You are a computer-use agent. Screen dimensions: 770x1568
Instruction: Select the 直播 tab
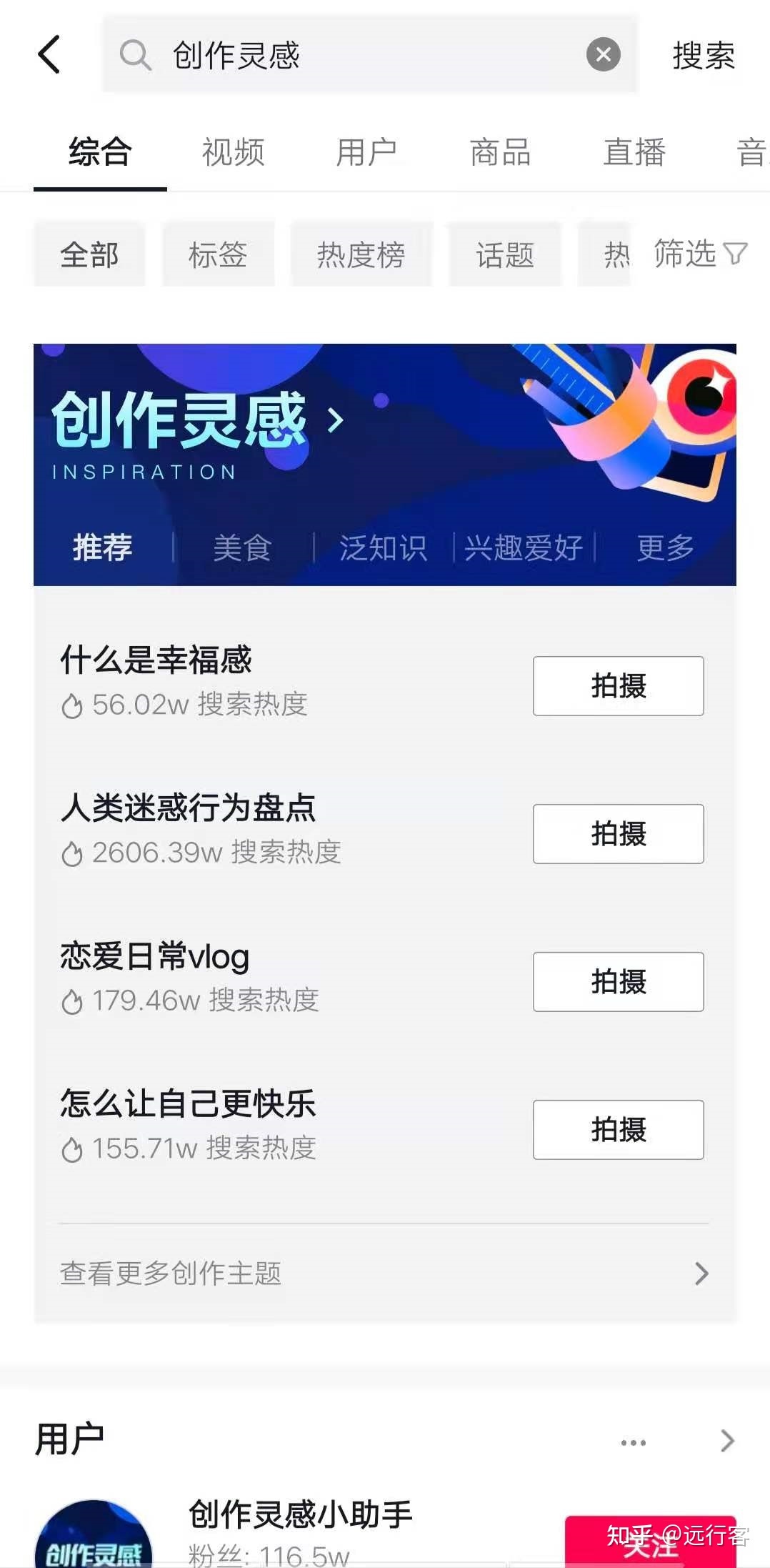634,152
